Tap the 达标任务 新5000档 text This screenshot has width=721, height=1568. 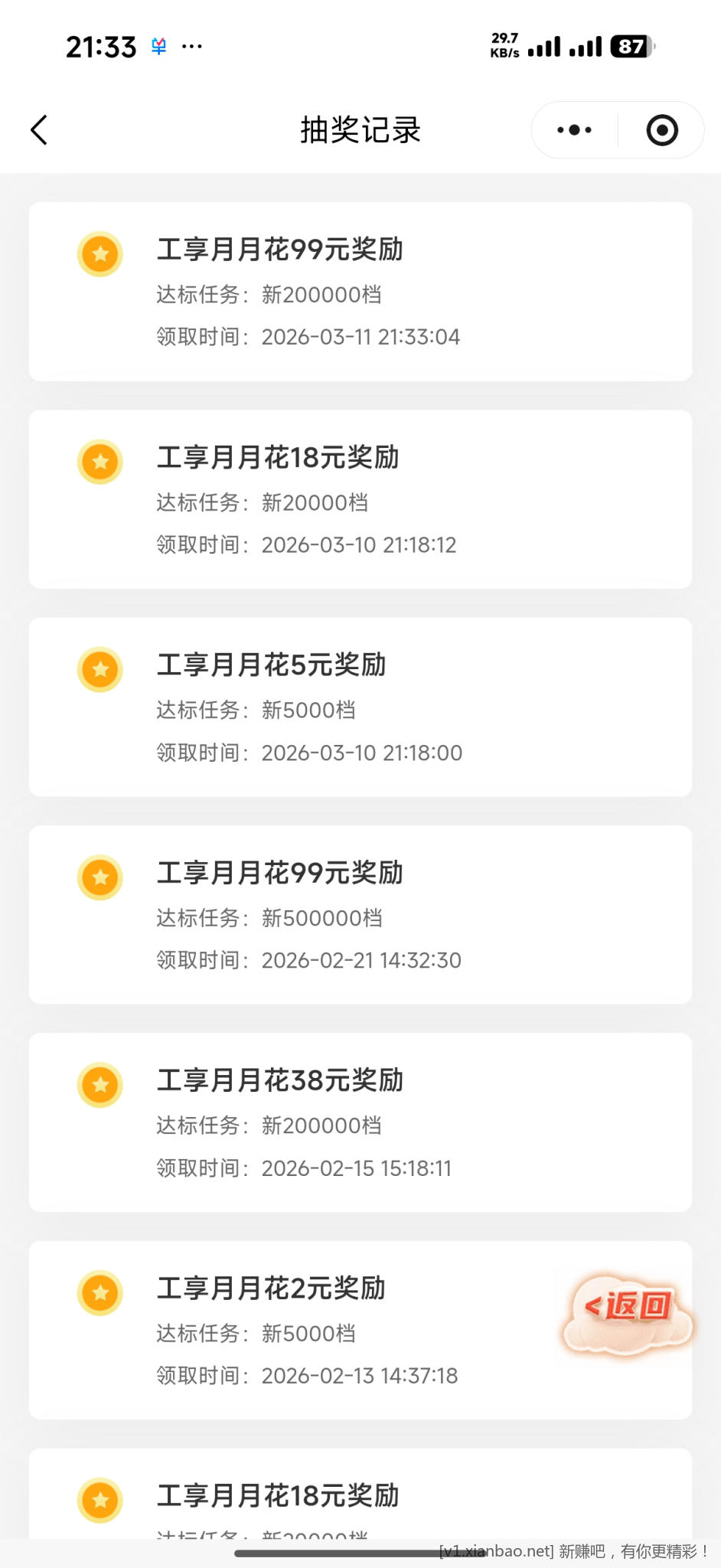click(x=254, y=710)
